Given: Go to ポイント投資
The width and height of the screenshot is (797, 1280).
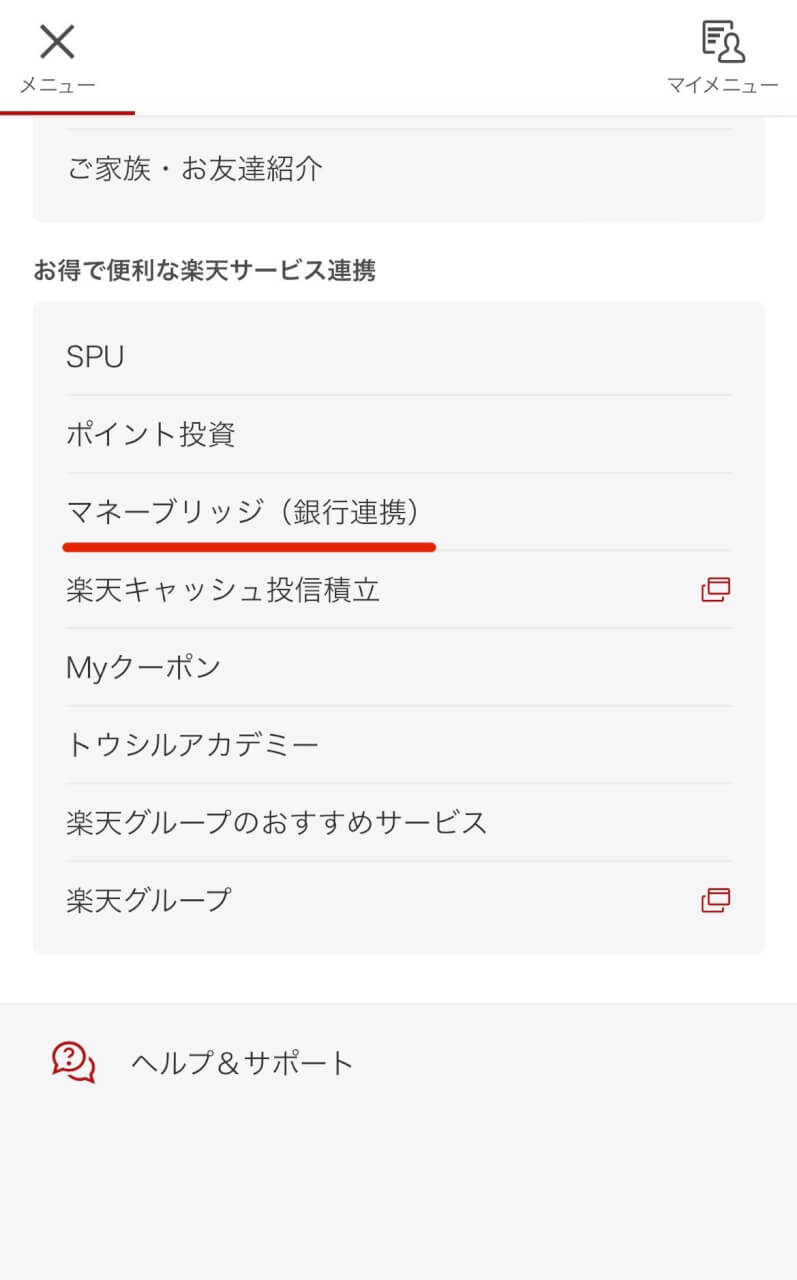Looking at the screenshot, I should 398,434.
